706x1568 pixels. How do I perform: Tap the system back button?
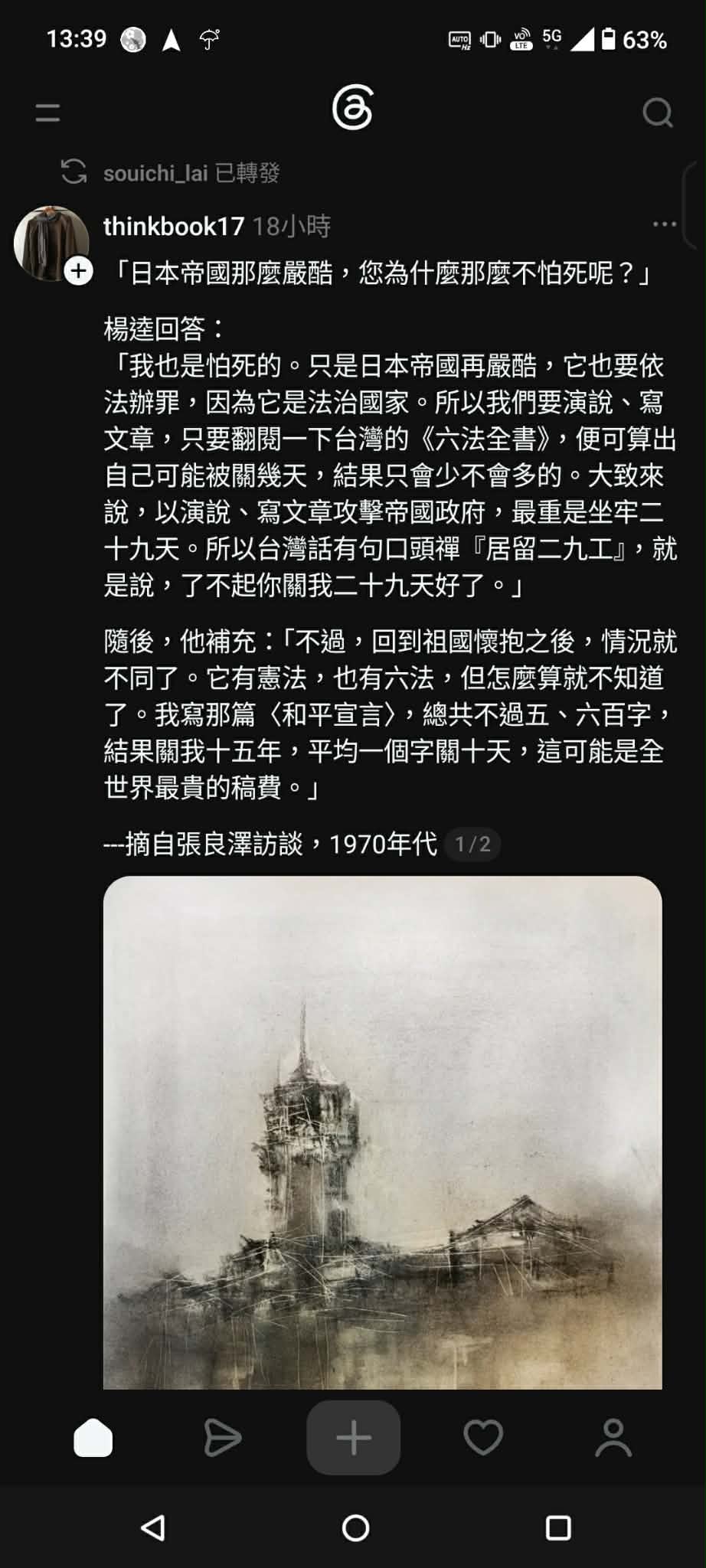(154, 1528)
